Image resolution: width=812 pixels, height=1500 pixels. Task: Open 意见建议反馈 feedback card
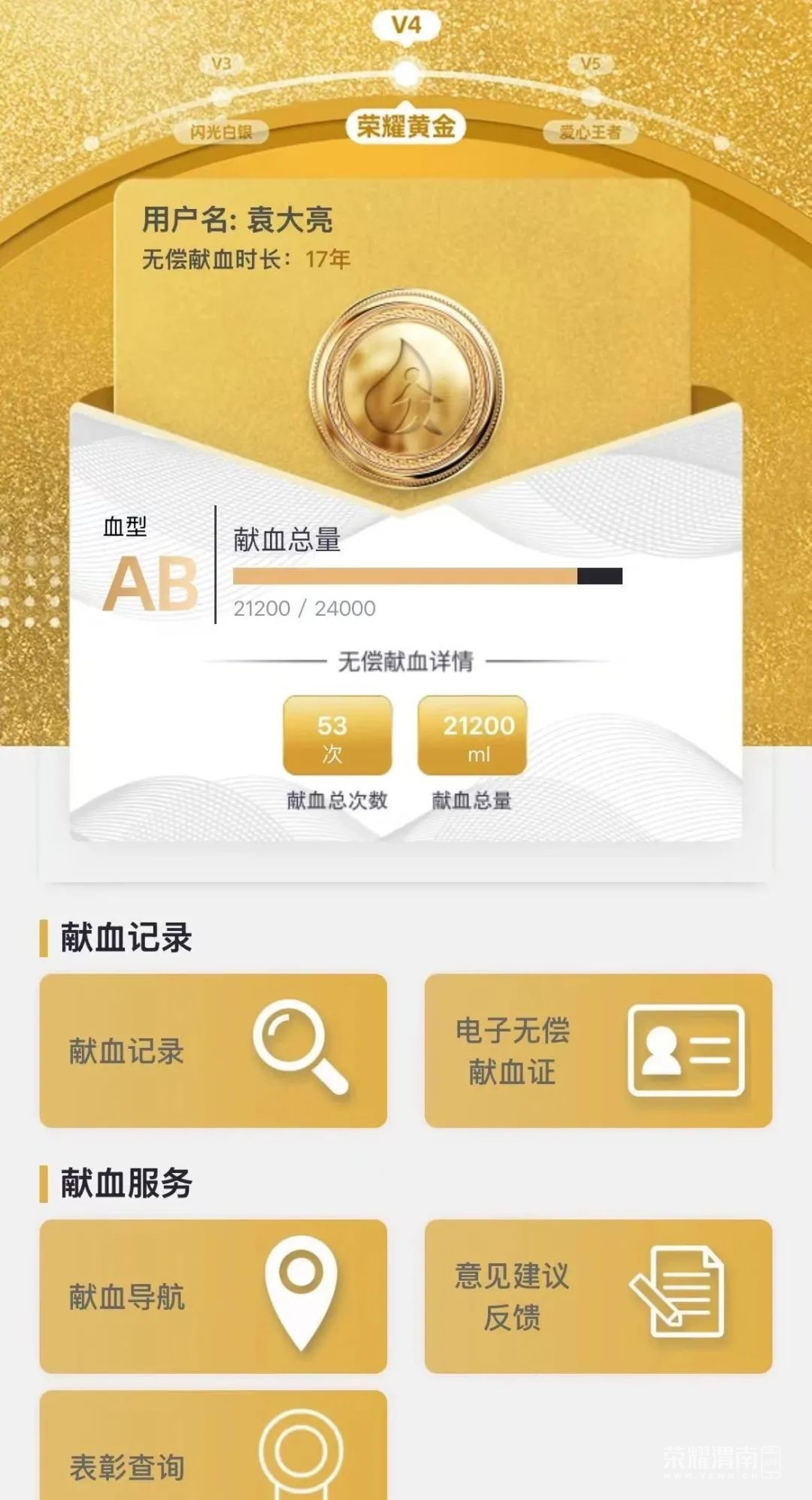coord(598,1296)
